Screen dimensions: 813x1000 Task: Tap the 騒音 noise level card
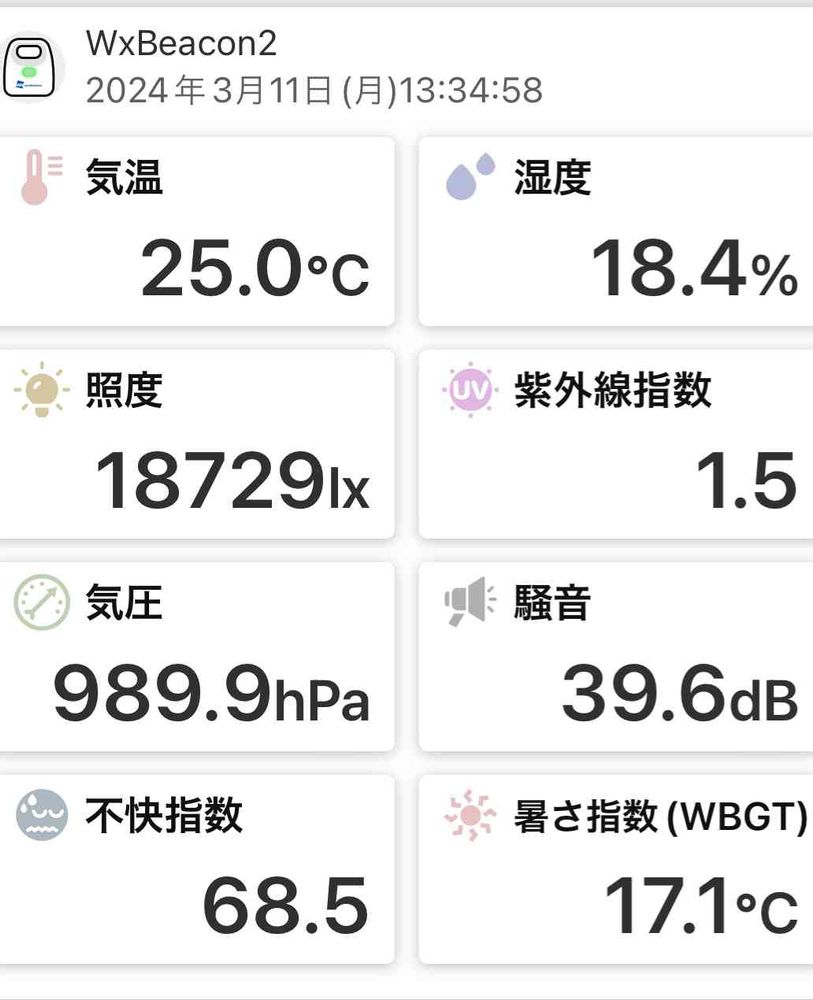[616, 657]
